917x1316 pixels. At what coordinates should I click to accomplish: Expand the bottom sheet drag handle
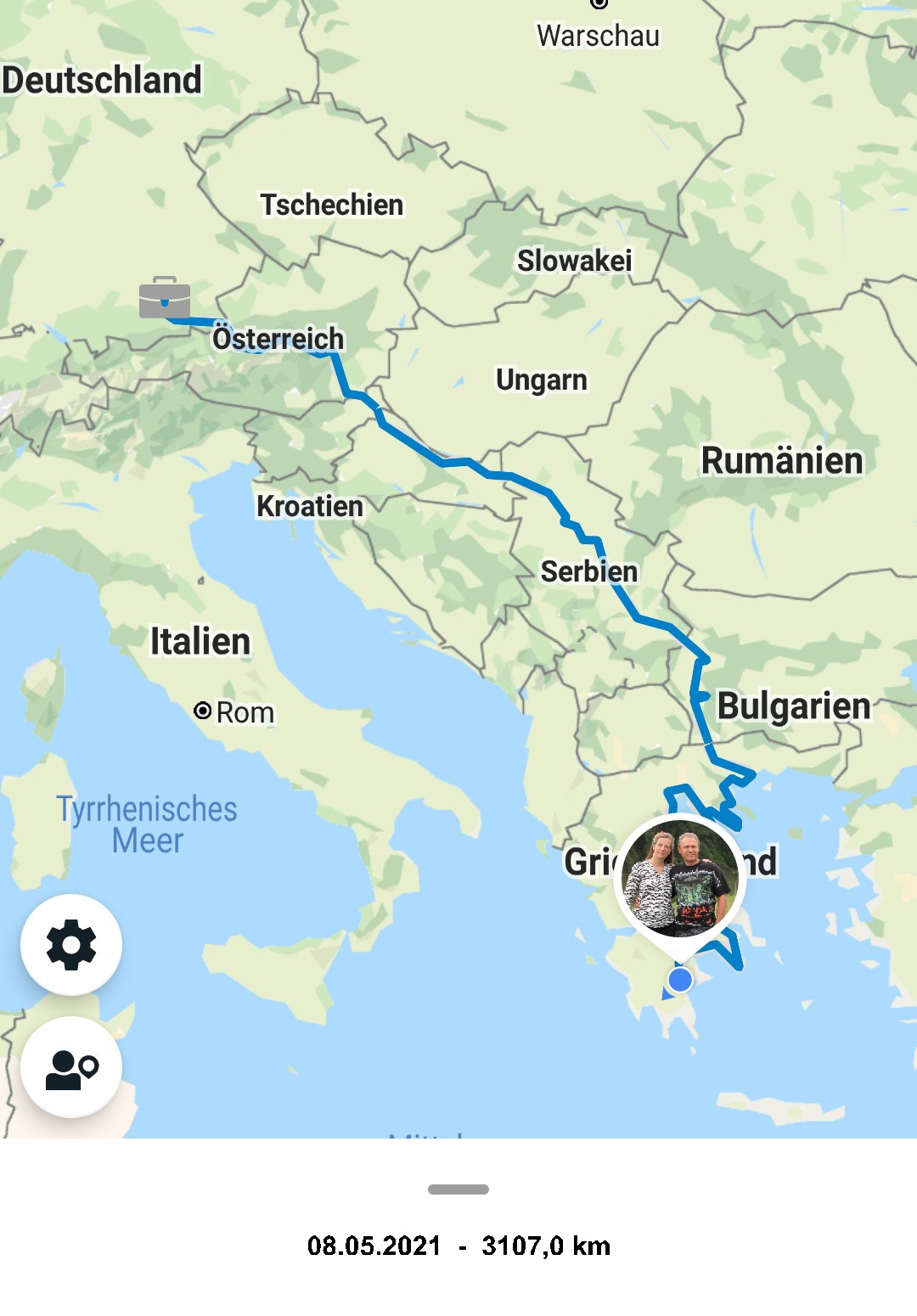[458, 1189]
